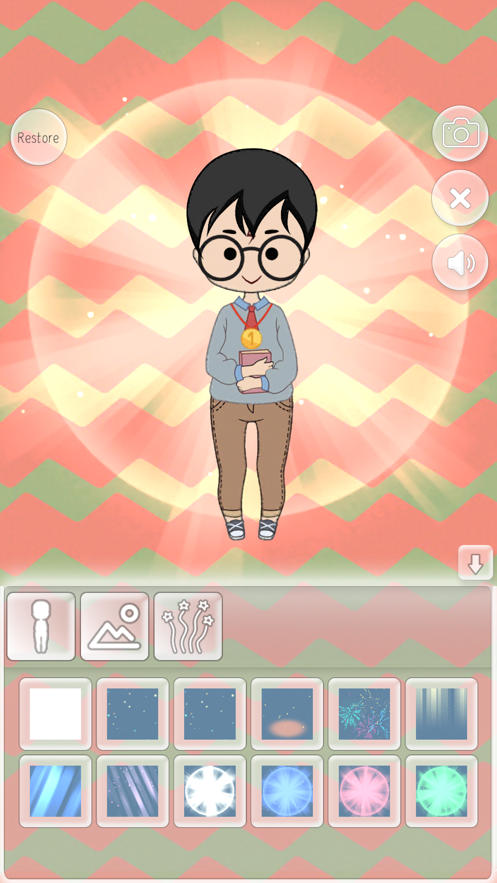Apply the blue diagonal rays effect
This screenshot has width=497, height=883.
[55, 791]
